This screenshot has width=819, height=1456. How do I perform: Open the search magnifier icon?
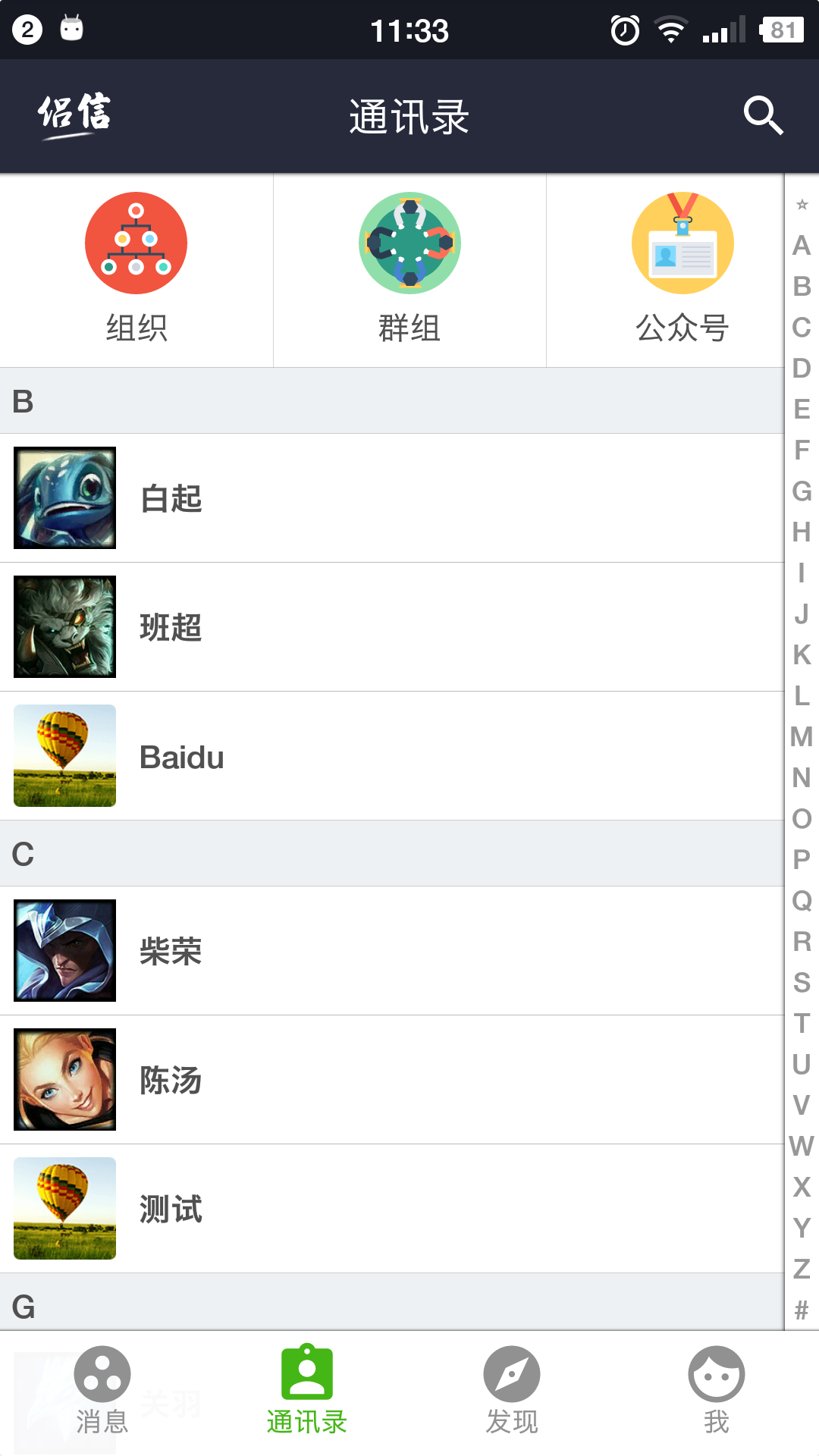coord(763,115)
